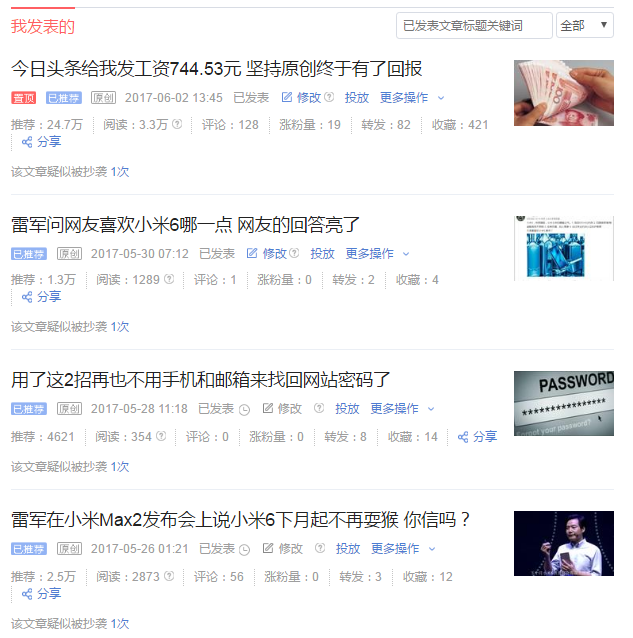The image size is (633, 638).
Task: Tap 修改 for the 雷军问网友喜欢小米6 article
Action: click(x=268, y=254)
